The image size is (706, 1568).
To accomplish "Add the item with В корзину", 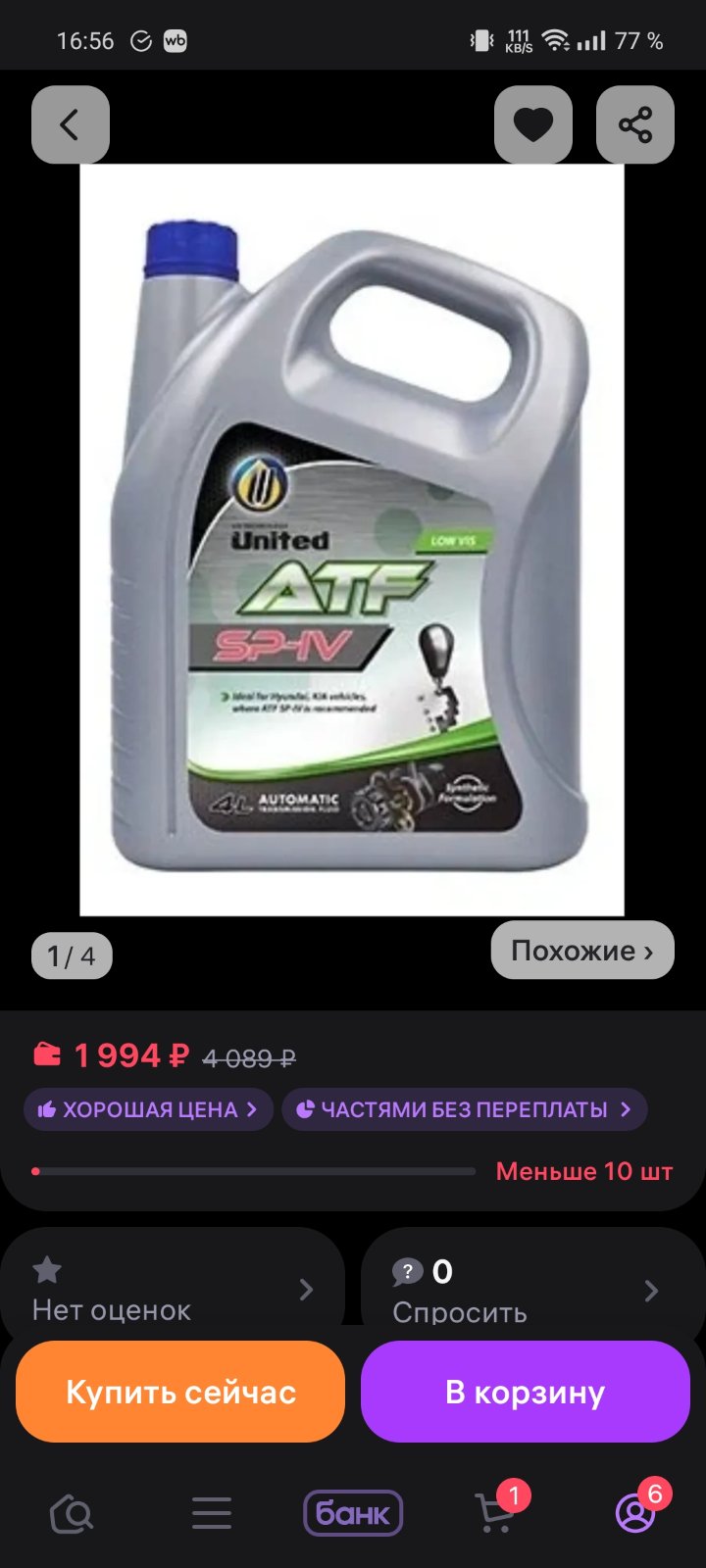I will point(526,1392).
